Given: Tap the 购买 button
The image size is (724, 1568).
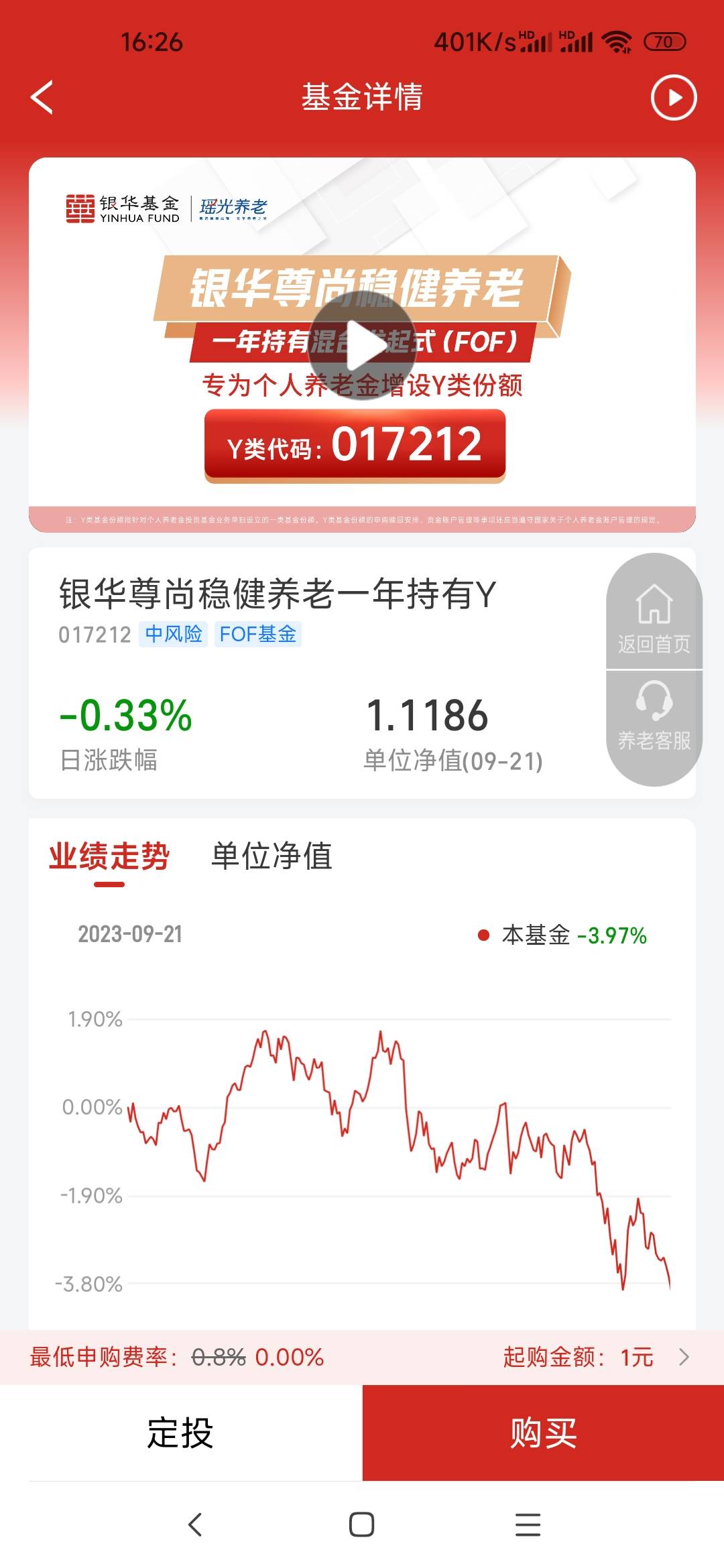Looking at the screenshot, I should (543, 1433).
